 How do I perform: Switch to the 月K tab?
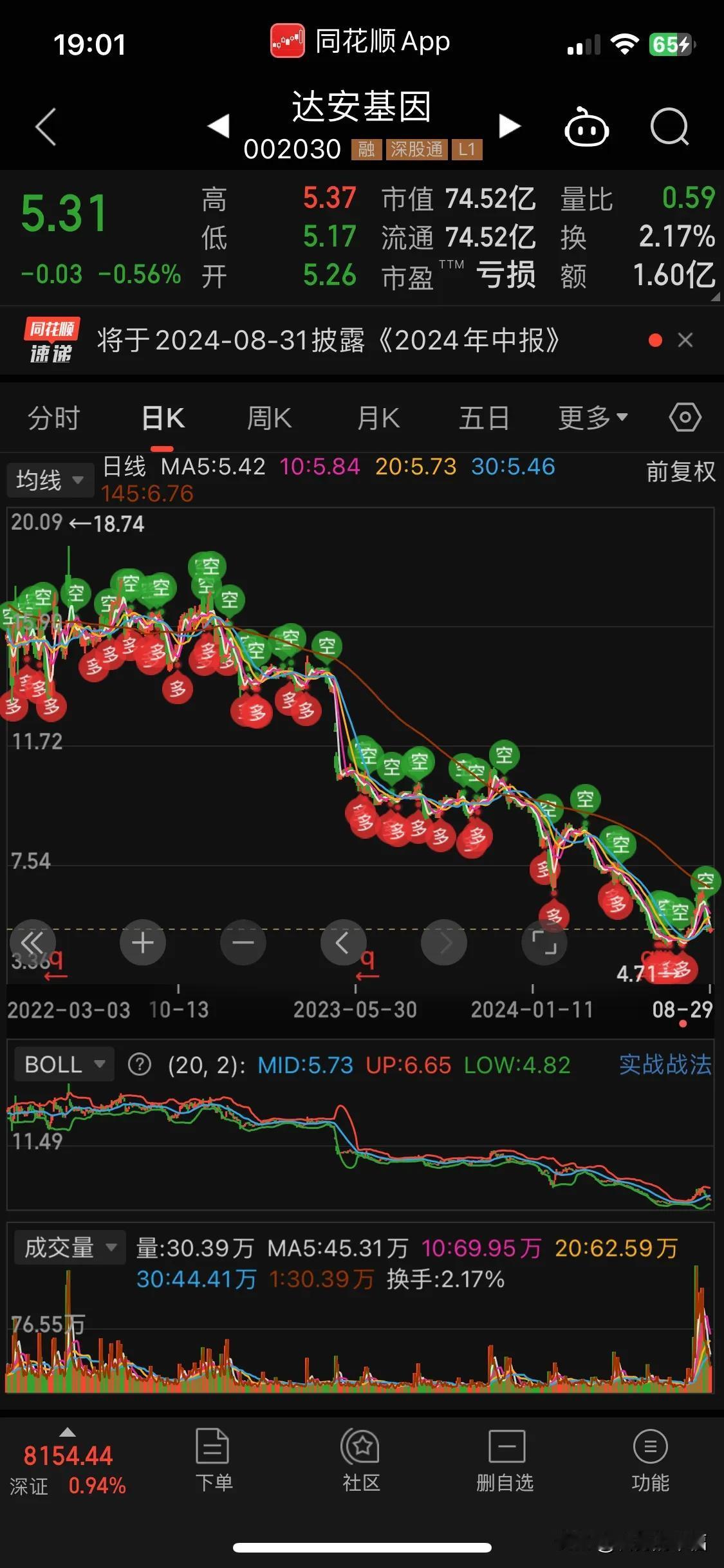click(x=378, y=418)
